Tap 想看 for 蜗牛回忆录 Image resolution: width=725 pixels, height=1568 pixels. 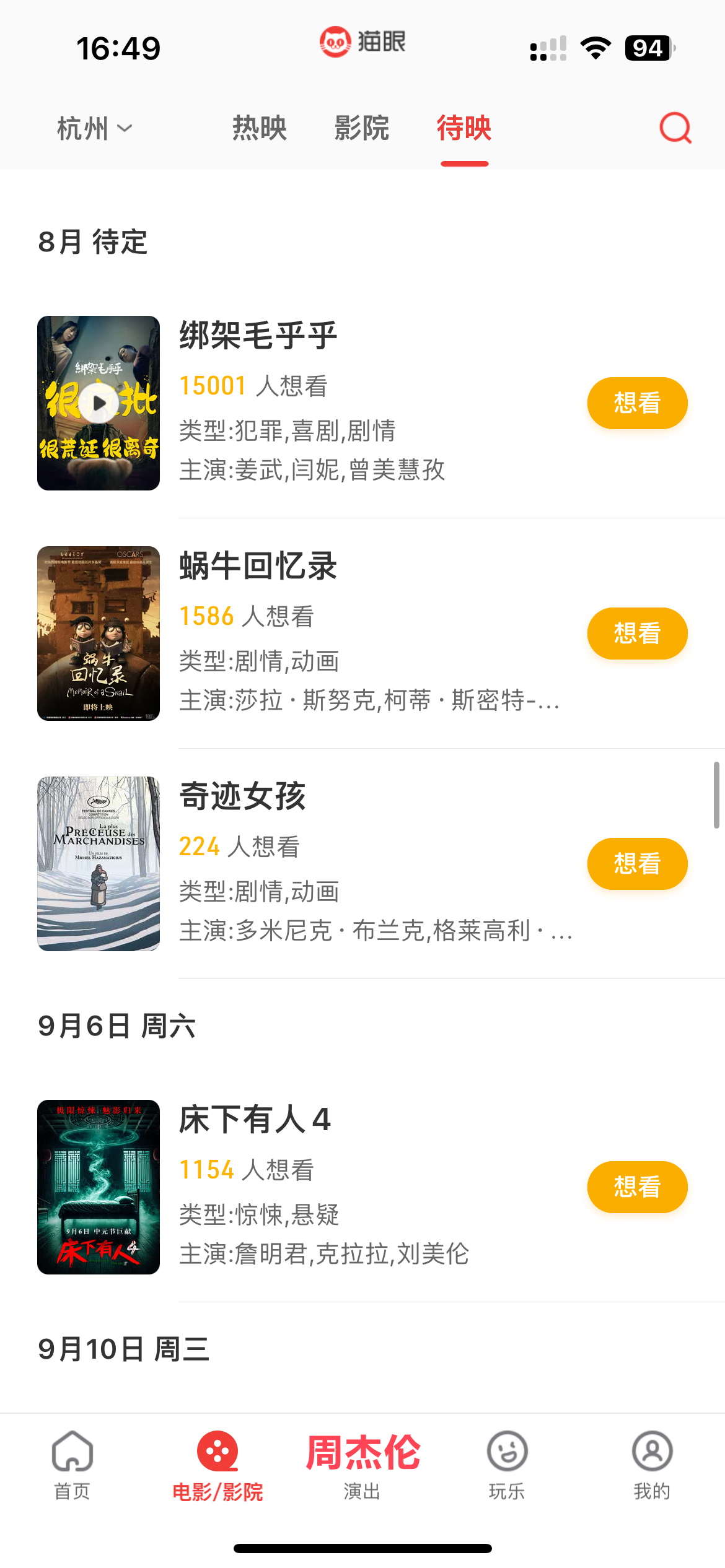(x=637, y=634)
